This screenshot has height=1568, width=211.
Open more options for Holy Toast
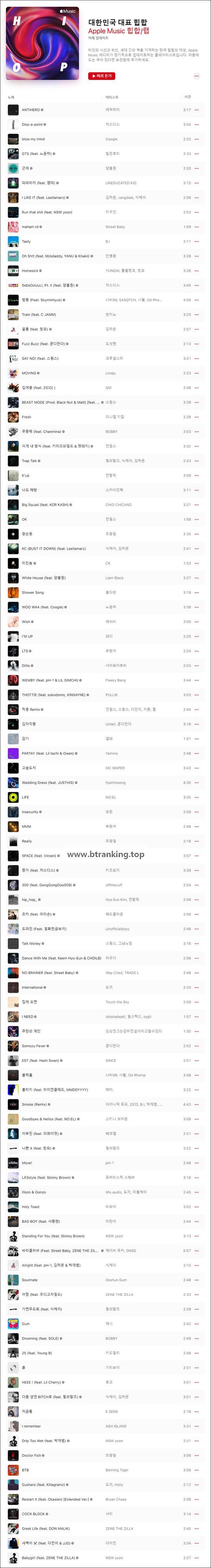197,1206
